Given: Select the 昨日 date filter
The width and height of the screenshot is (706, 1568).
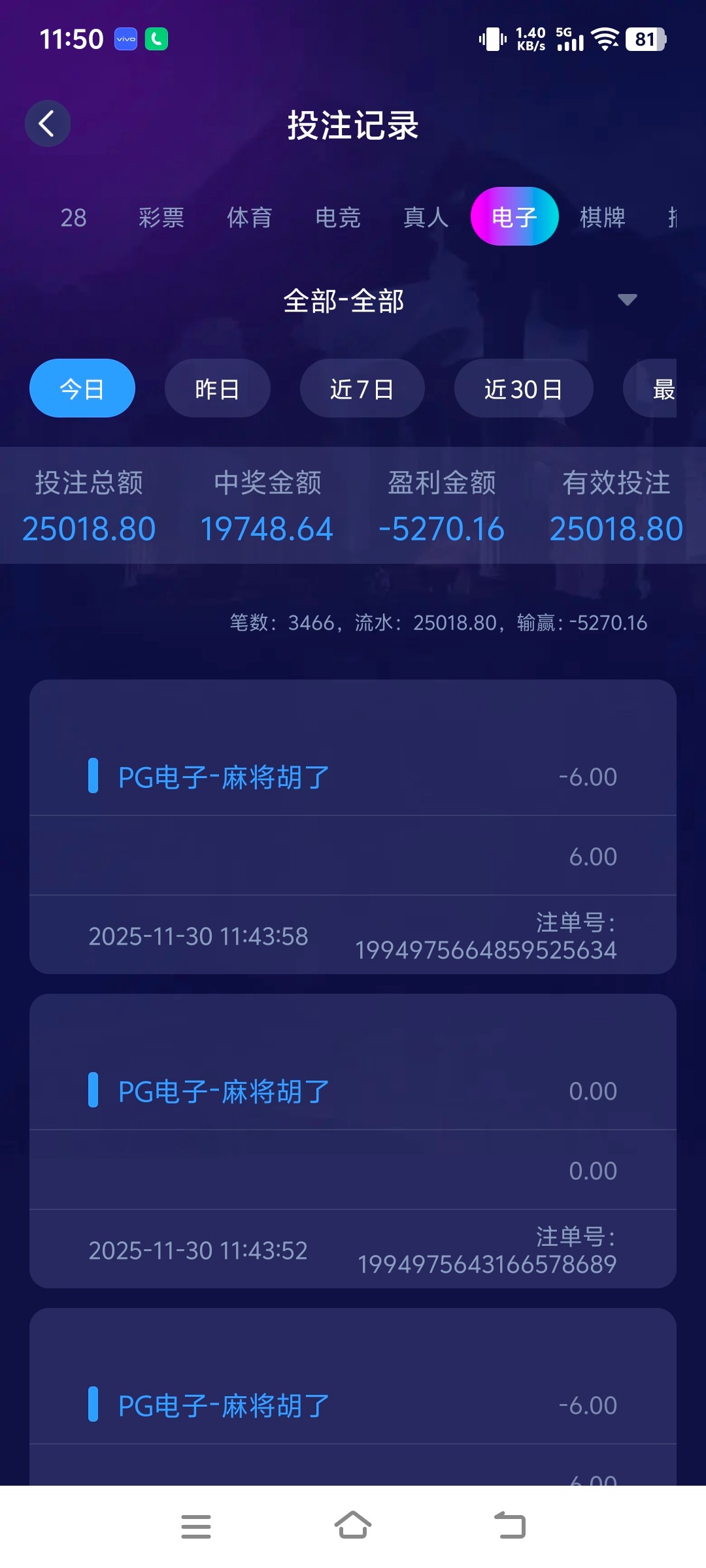Looking at the screenshot, I should [218, 387].
